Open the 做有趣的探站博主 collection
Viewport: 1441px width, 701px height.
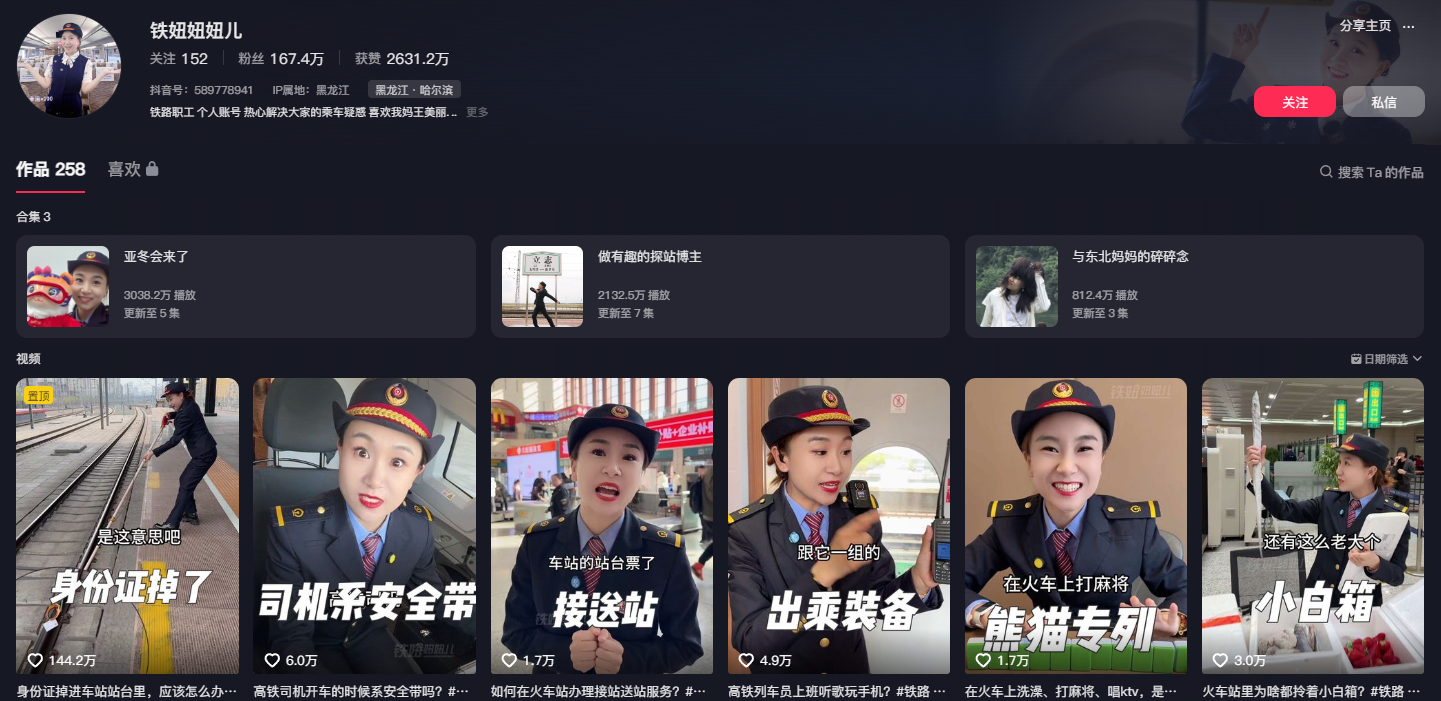coord(719,286)
